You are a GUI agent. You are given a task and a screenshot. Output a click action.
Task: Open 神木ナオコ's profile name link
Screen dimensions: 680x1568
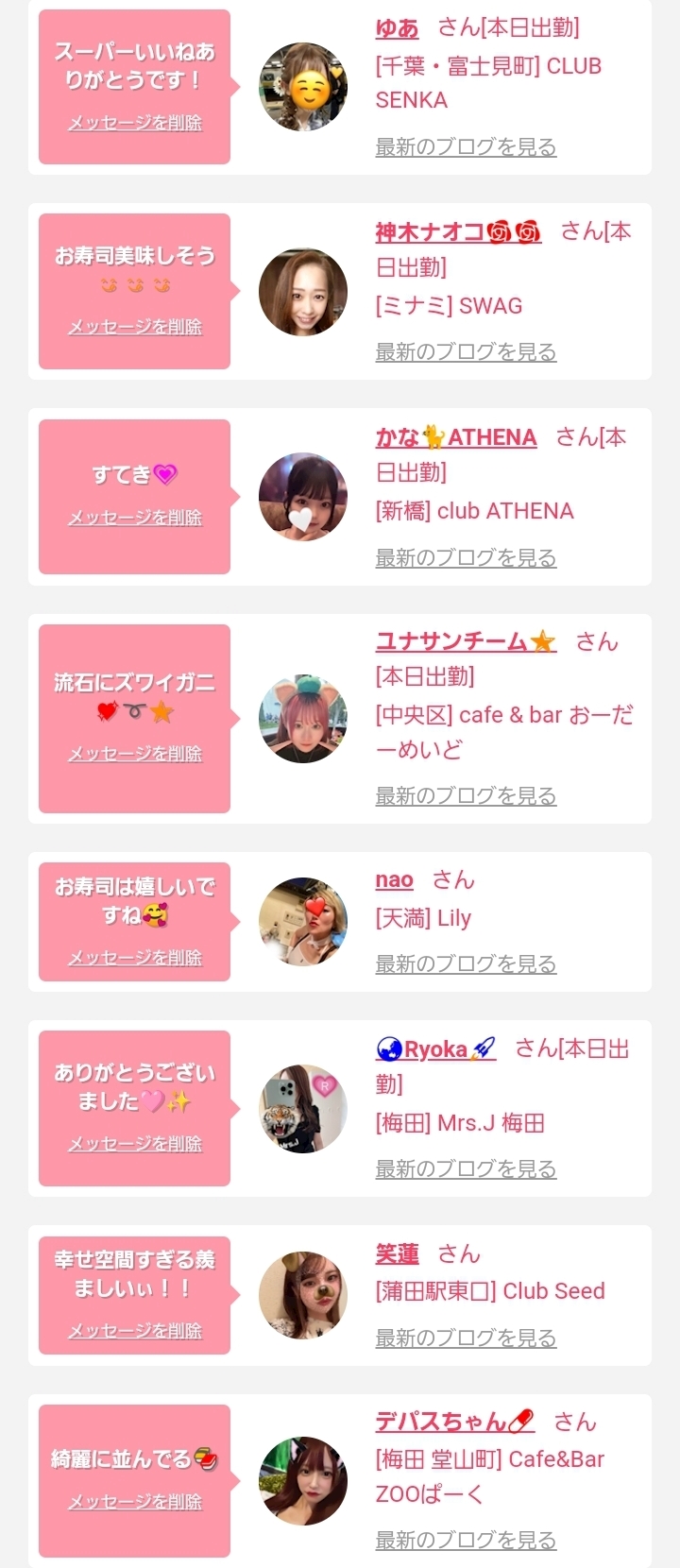(458, 232)
